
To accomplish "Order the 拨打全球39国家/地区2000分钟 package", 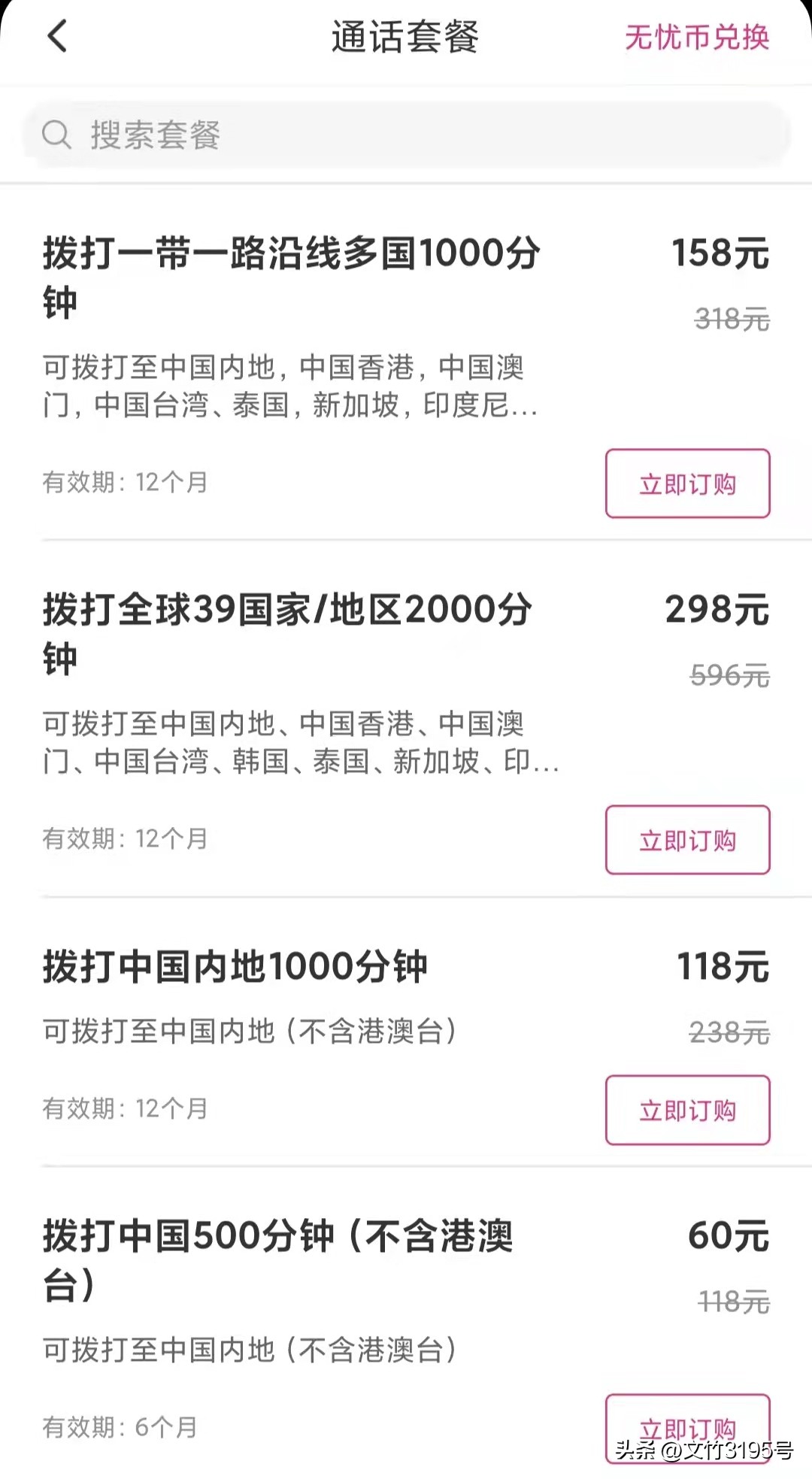I will pos(686,840).
